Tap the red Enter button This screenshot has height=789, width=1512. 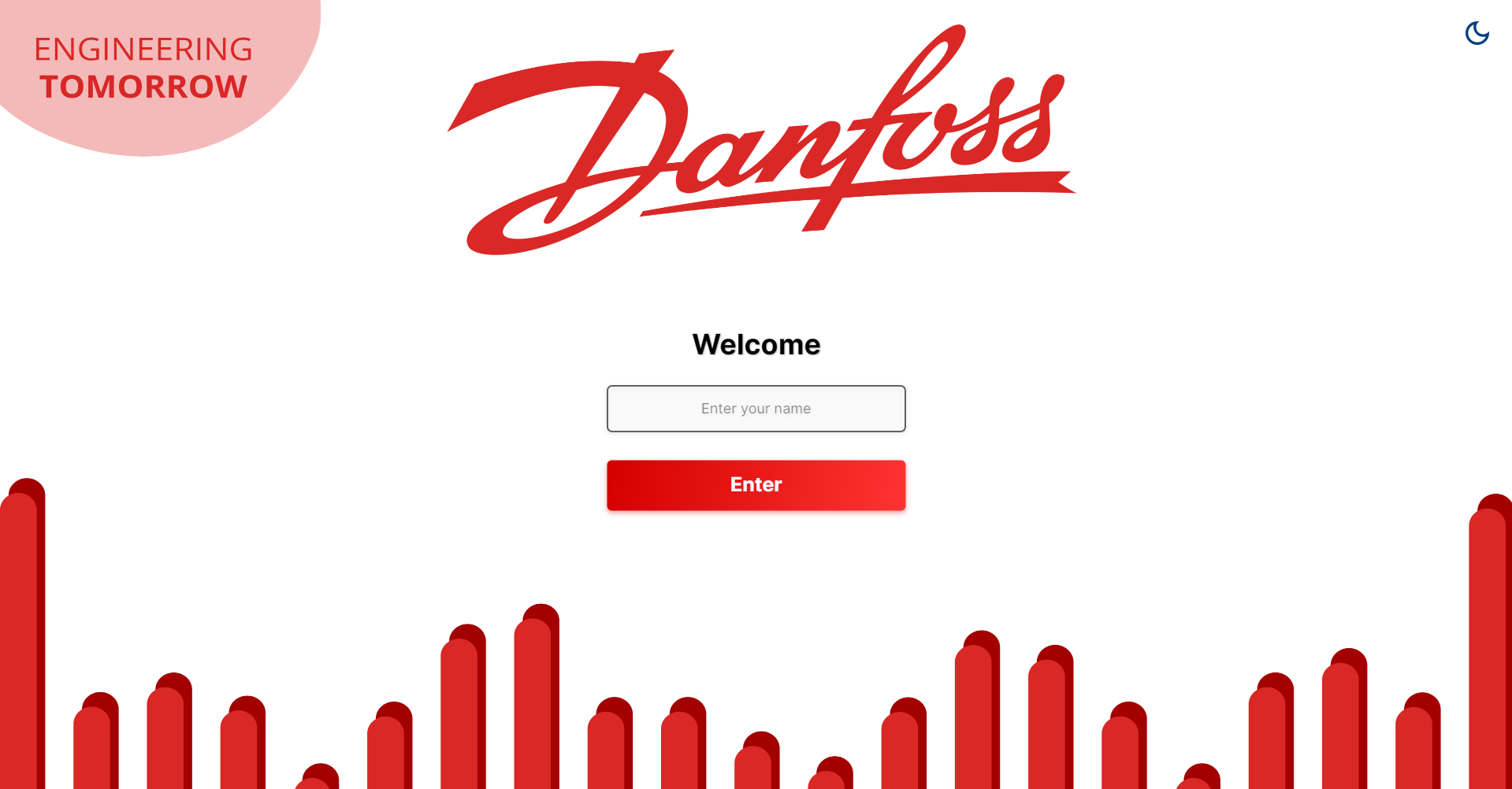coord(756,485)
